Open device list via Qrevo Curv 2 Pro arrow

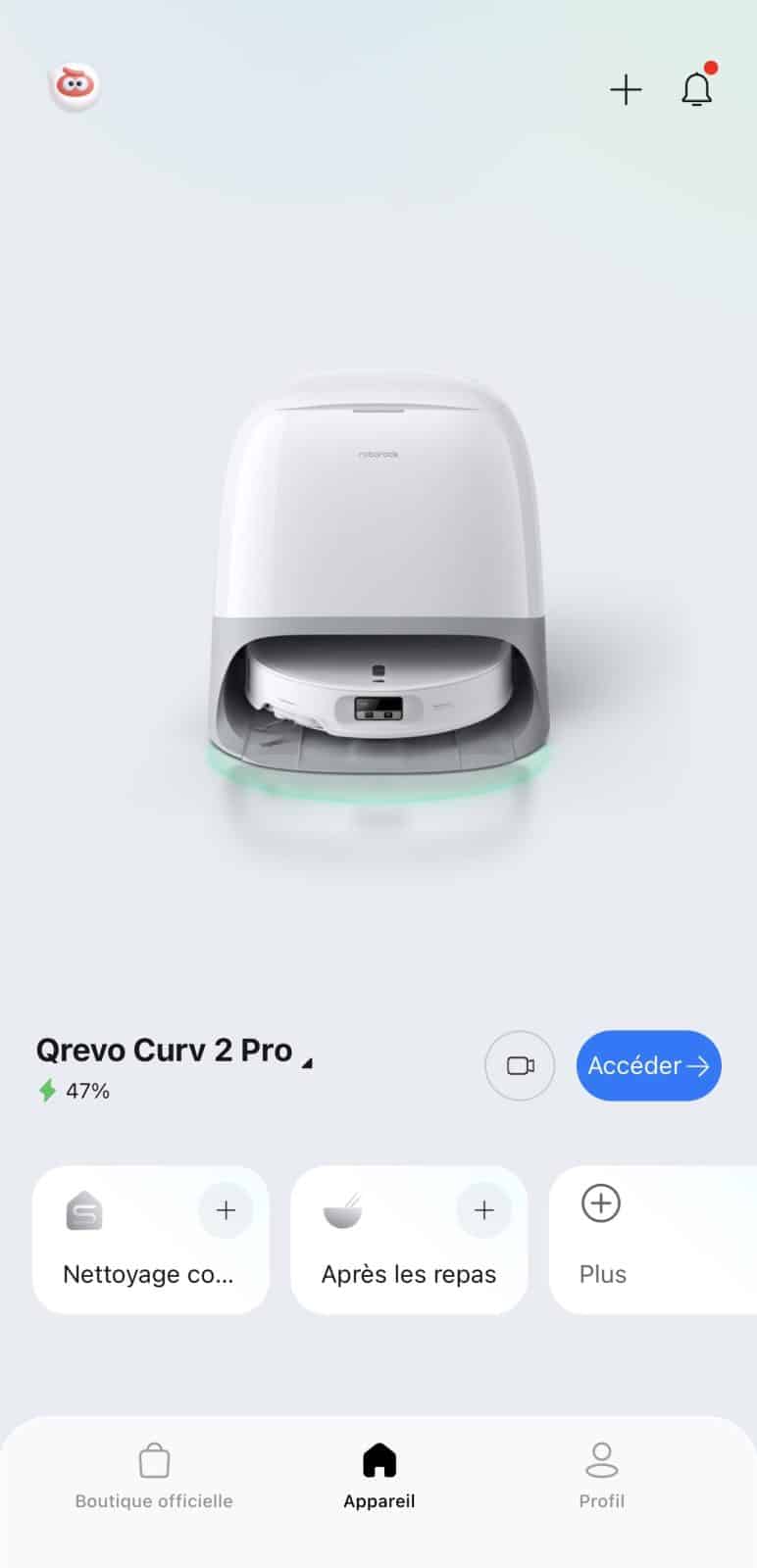pyautogui.click(x=307, y=1060)
